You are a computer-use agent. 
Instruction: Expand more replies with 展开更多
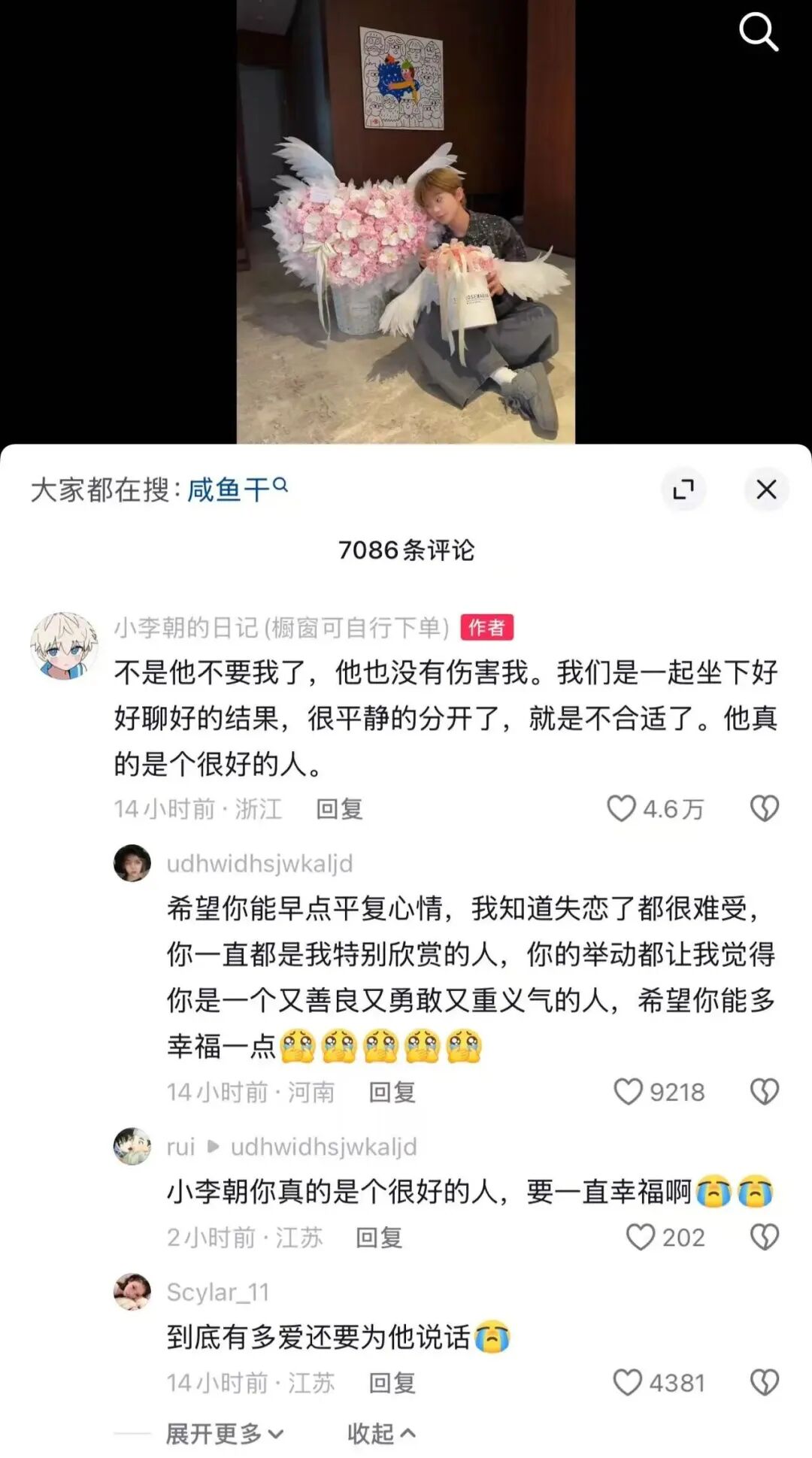224,1434
